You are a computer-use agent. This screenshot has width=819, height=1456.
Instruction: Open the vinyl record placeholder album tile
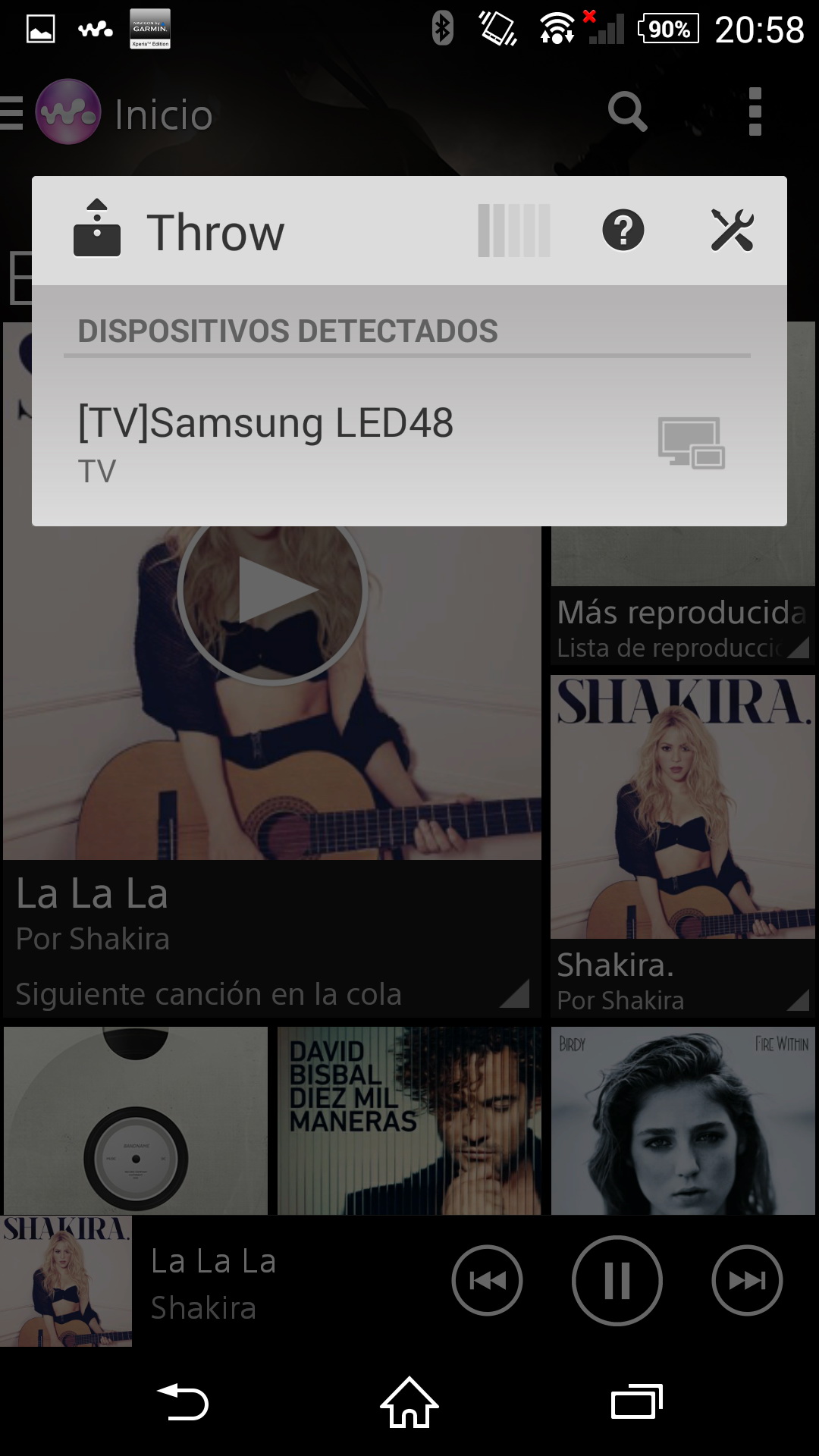(x=136, y=1121)
